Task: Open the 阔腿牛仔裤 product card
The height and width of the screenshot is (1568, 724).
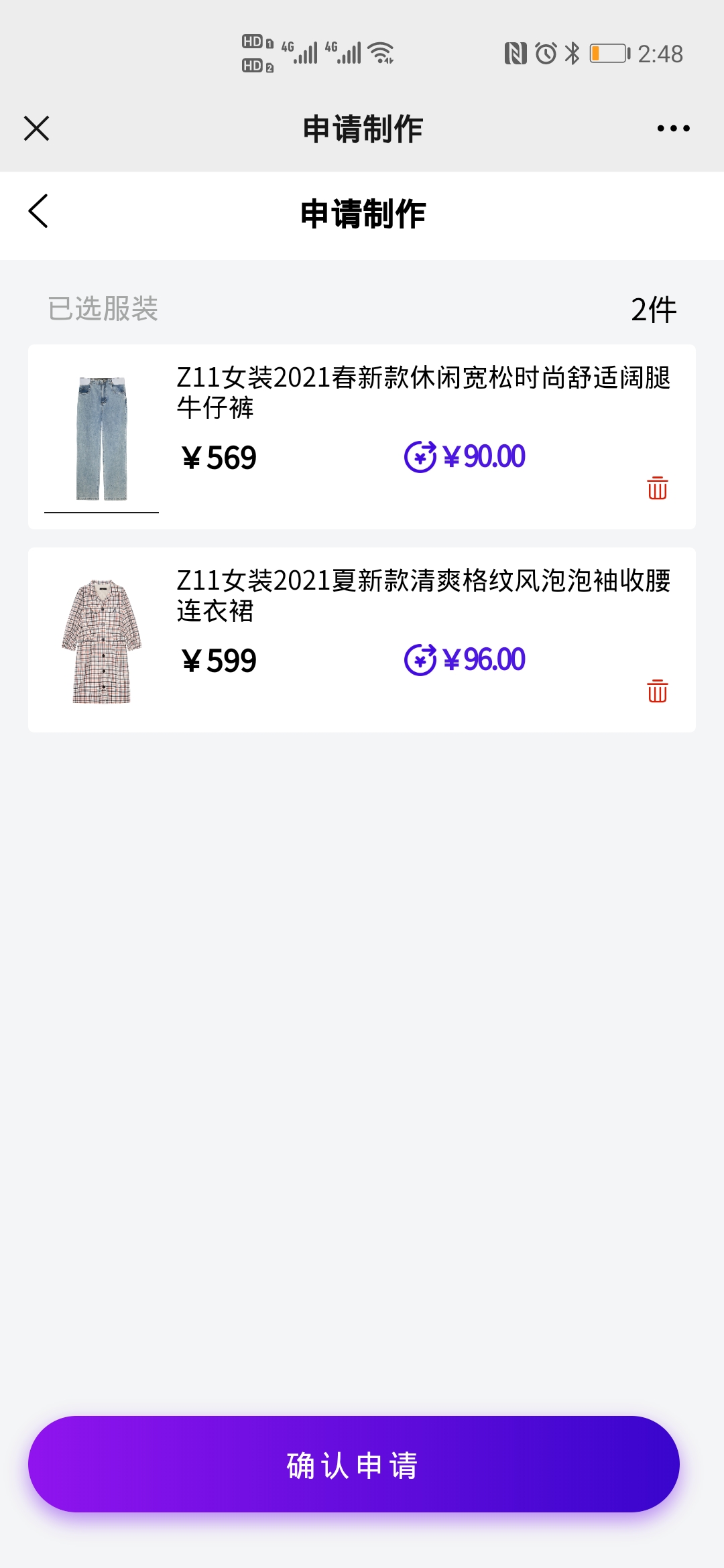Action: (x=362, y=437)
